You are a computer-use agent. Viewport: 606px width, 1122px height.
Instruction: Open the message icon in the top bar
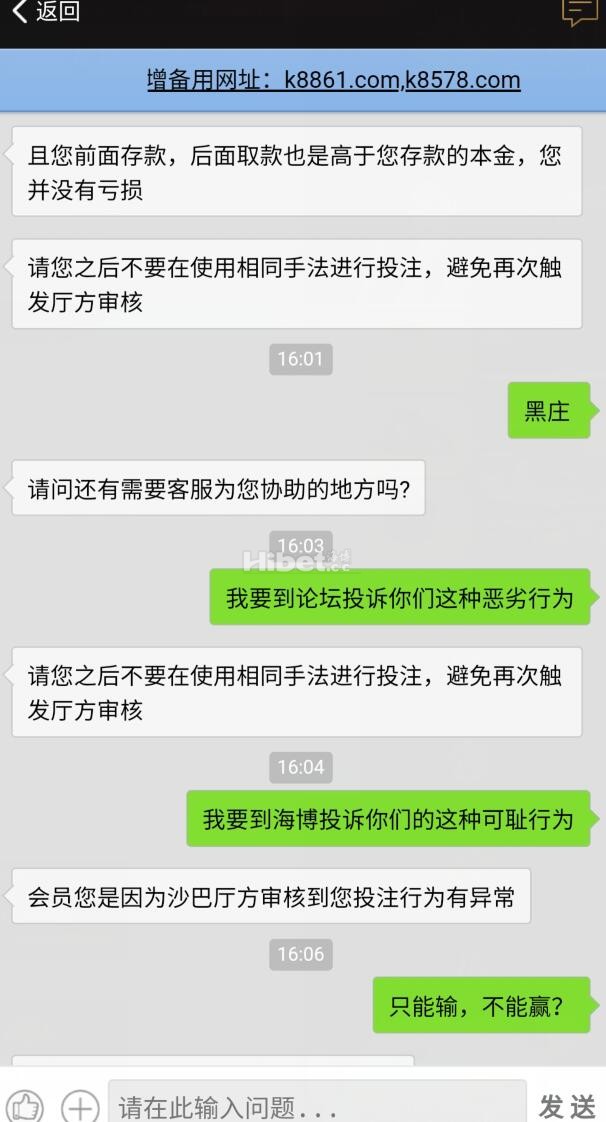click(579, 12)
